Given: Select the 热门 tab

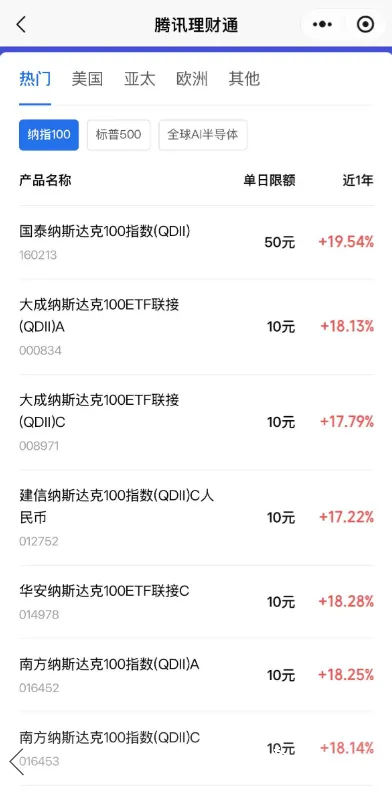Looking at the screenshot, I should pyautogui.click(x=35, y=79).
